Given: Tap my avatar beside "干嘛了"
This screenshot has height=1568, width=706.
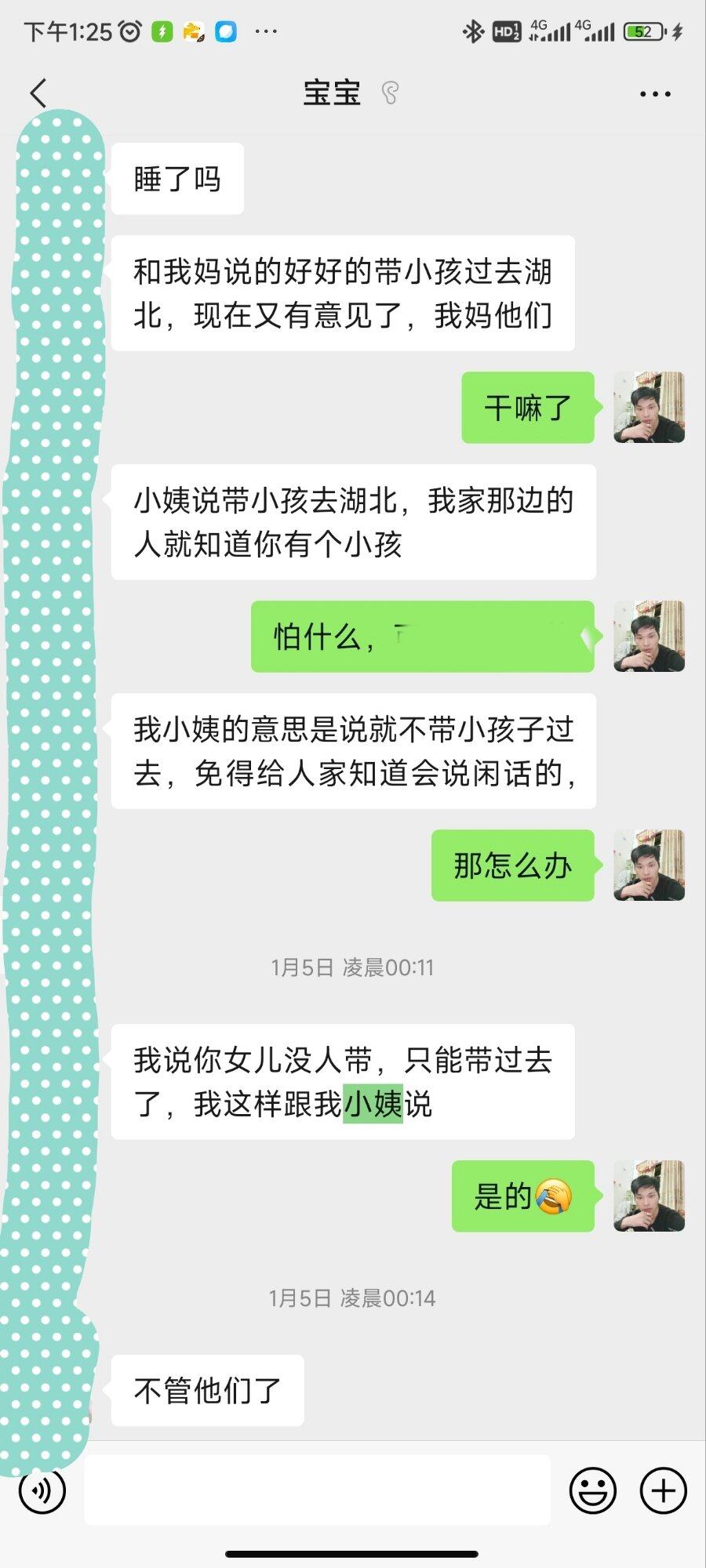Looking at the screenshot, I should (x=649, y=408).
